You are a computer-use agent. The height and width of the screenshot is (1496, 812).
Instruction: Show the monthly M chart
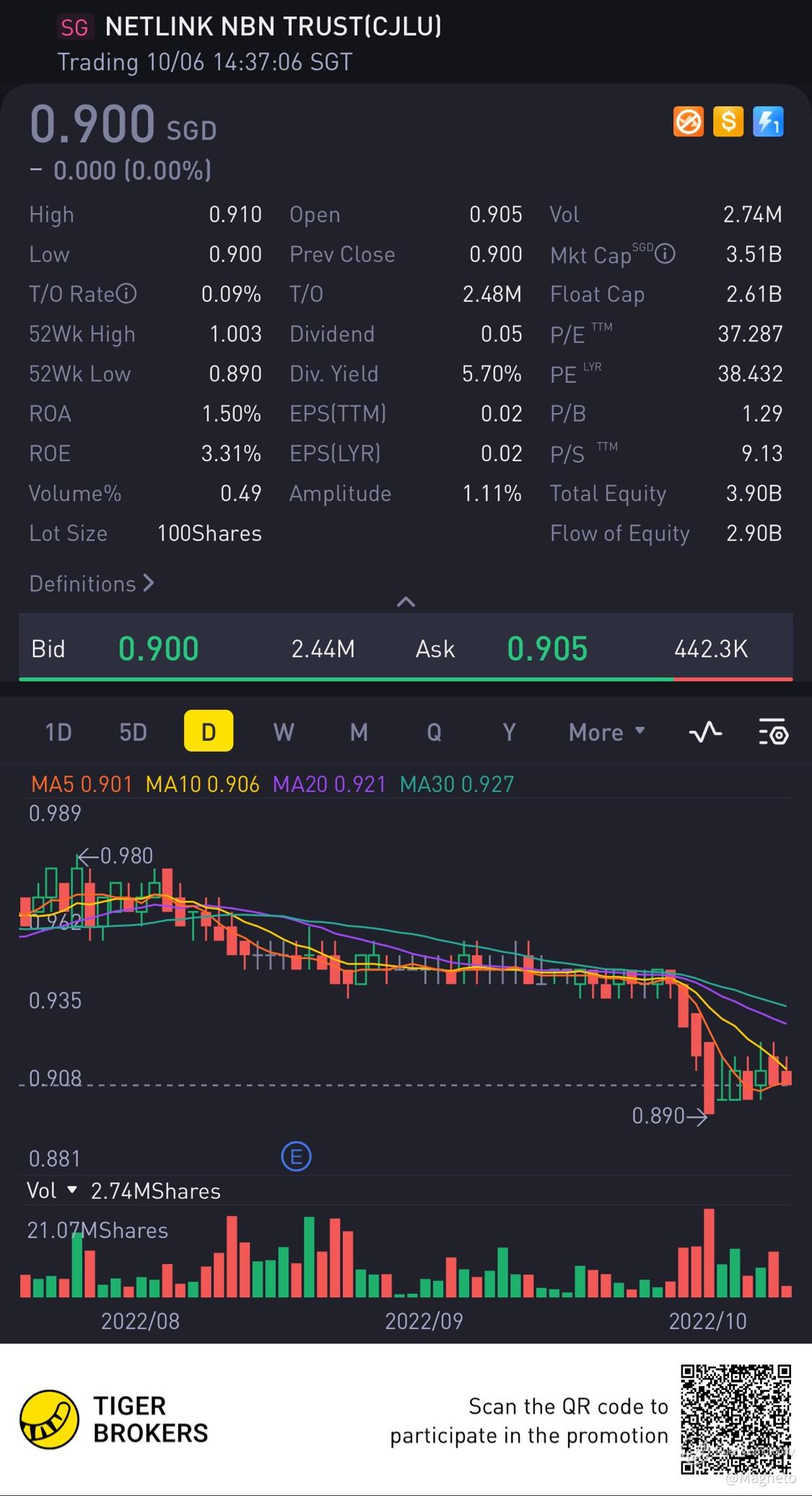tap(359, 732)
